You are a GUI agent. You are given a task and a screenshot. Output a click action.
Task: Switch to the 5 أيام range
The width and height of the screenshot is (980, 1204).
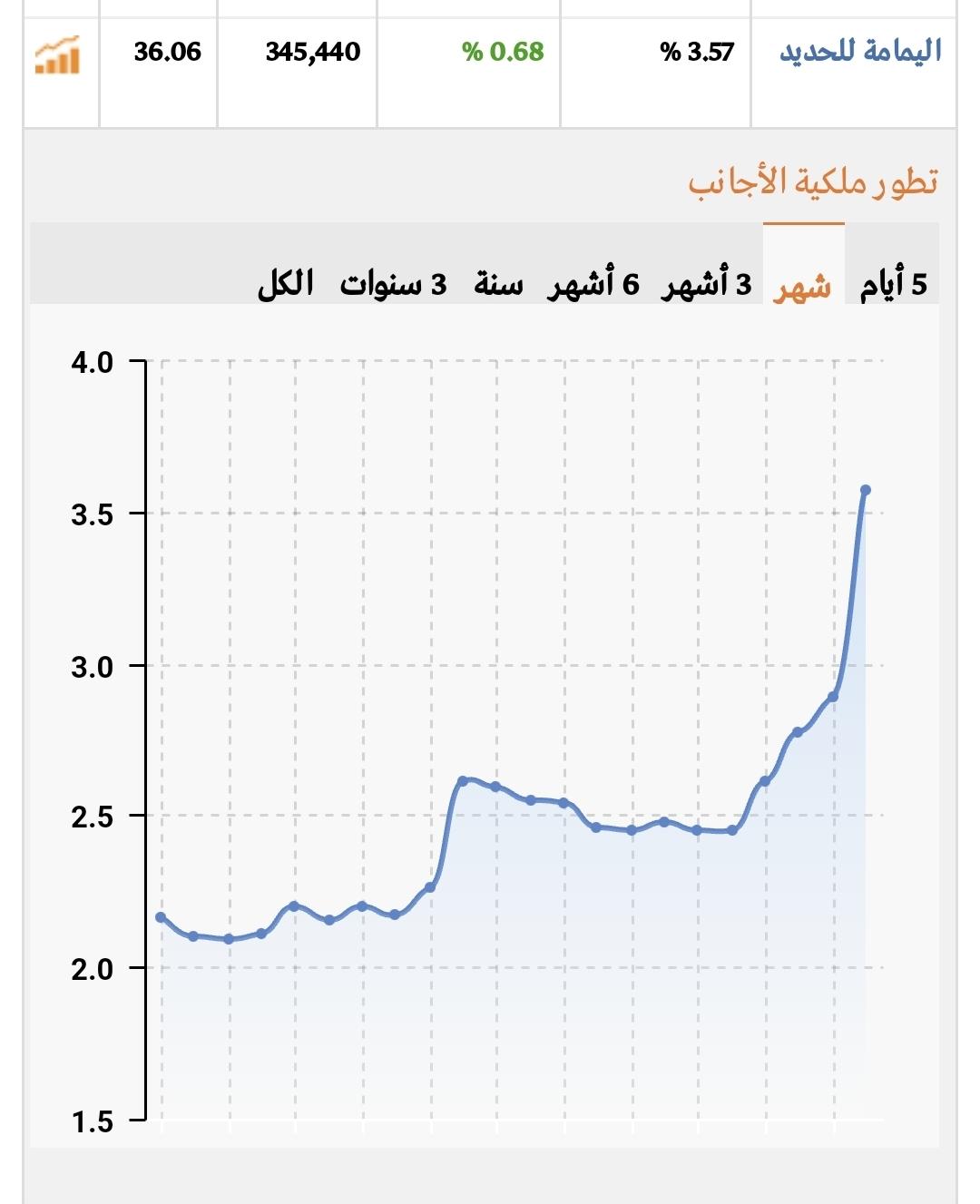pos(893,284)
